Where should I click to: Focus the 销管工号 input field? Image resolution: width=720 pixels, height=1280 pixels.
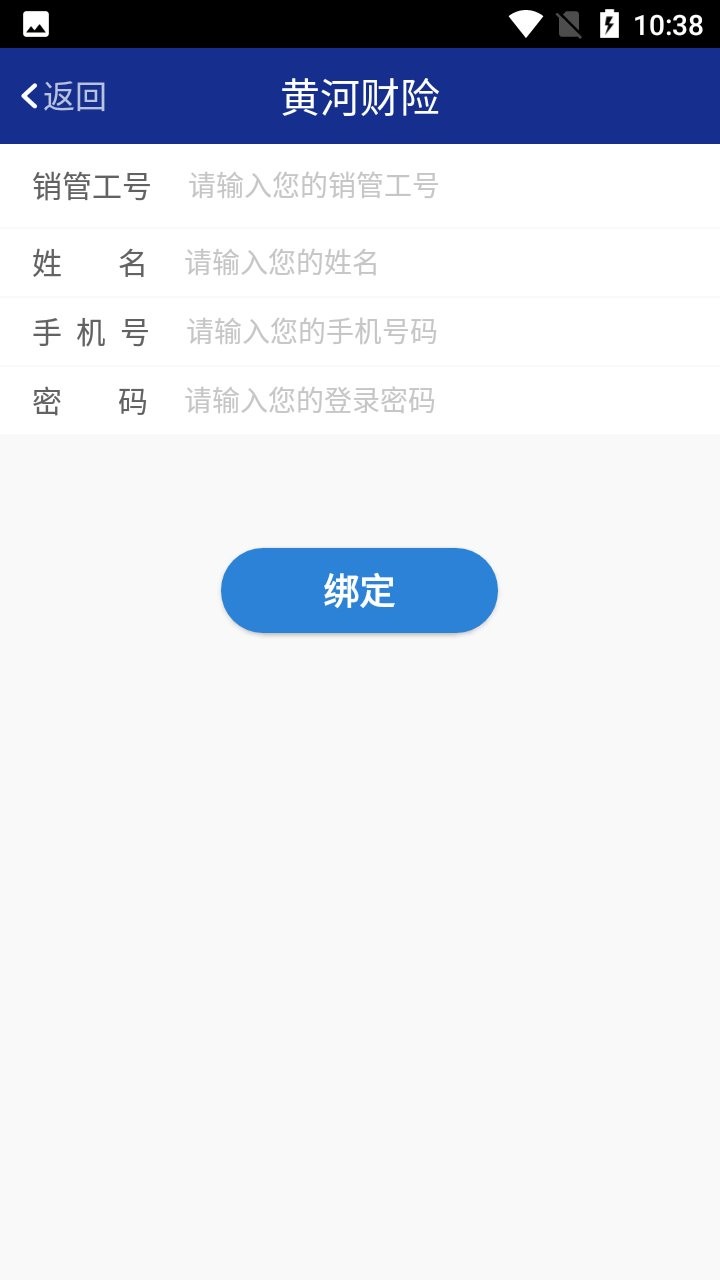tap(400, 186)
